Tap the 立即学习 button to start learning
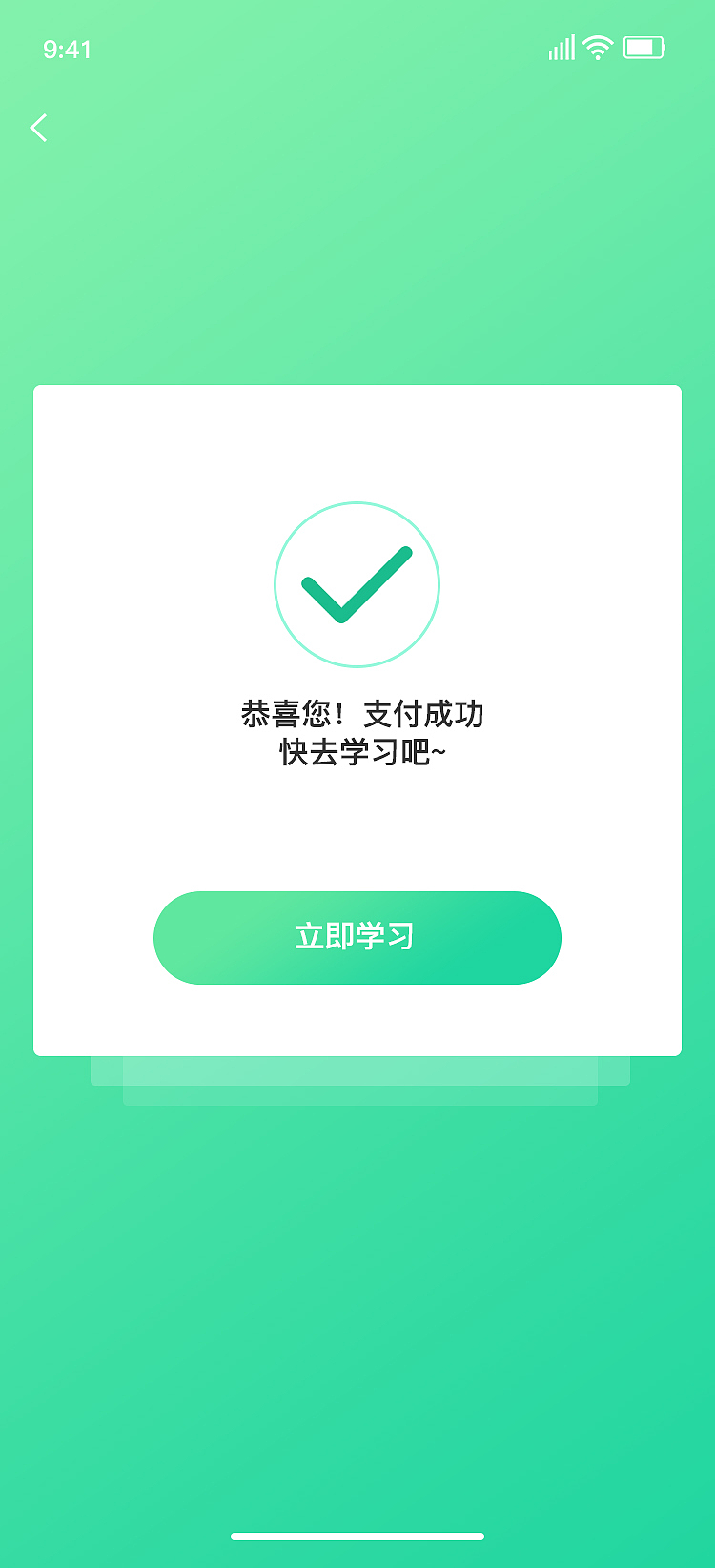Image resolution: width=715 pixels, height=1568 pixels. click(357, 937)
